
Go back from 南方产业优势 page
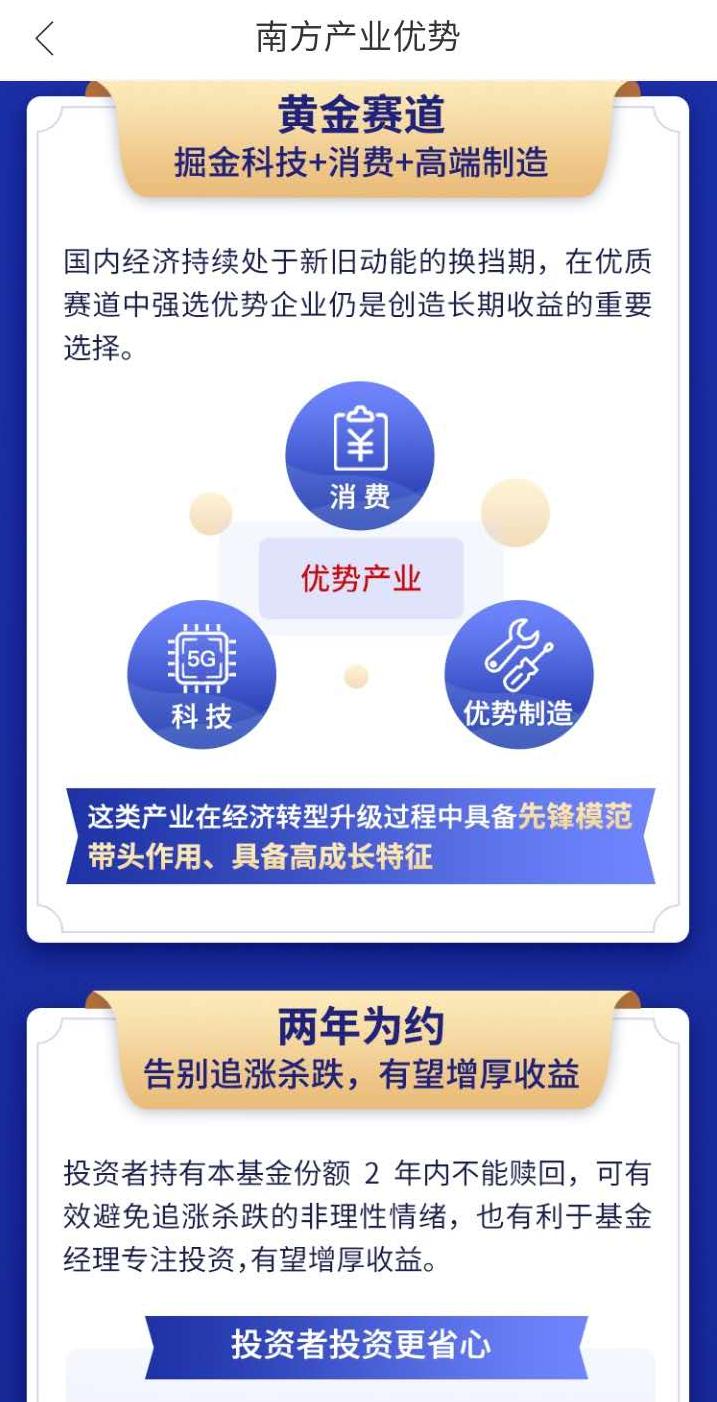(x=44, y=39)
